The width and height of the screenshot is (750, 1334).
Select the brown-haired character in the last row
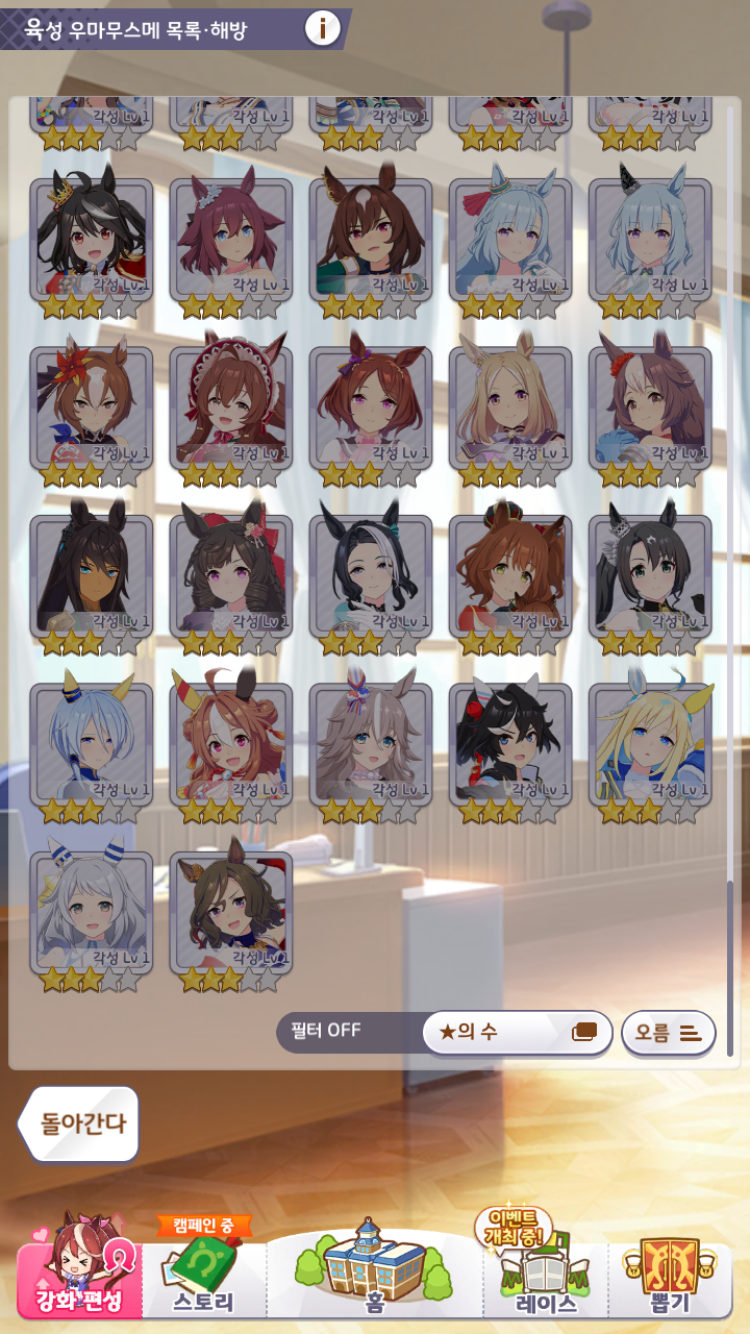point(231,912)
